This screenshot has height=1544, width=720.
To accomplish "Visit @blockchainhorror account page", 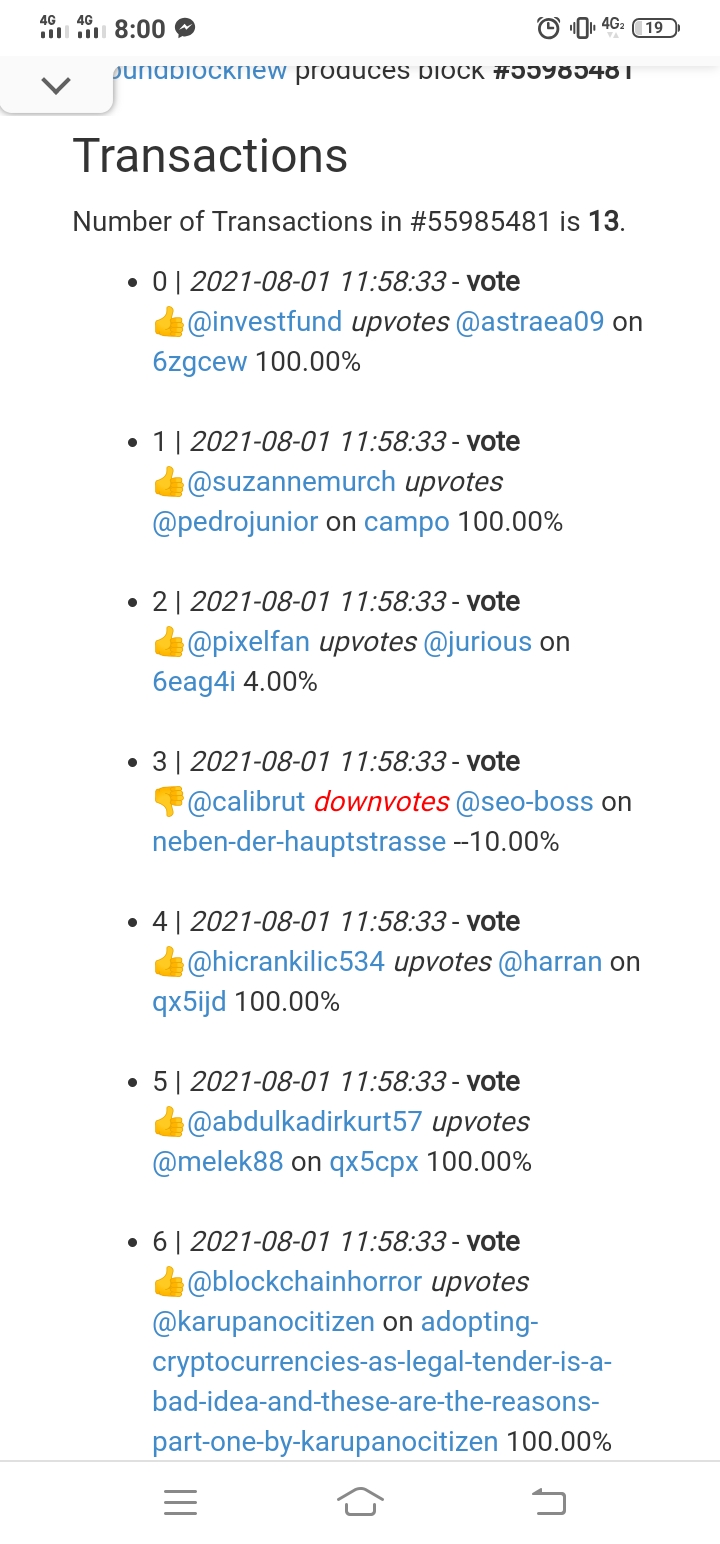I will click(x=304, y=1282).
